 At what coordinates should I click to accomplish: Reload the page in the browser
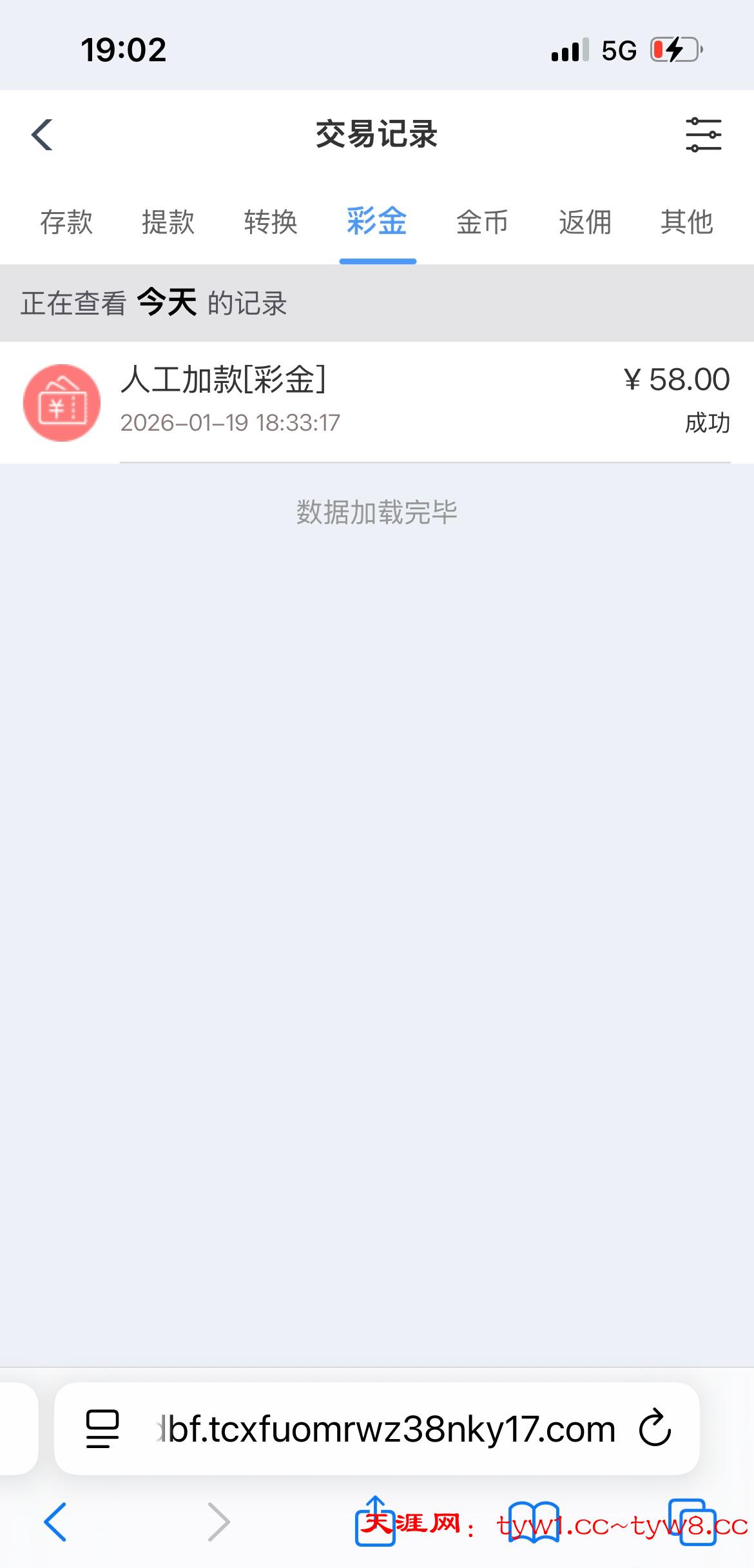click(655, 1429)
